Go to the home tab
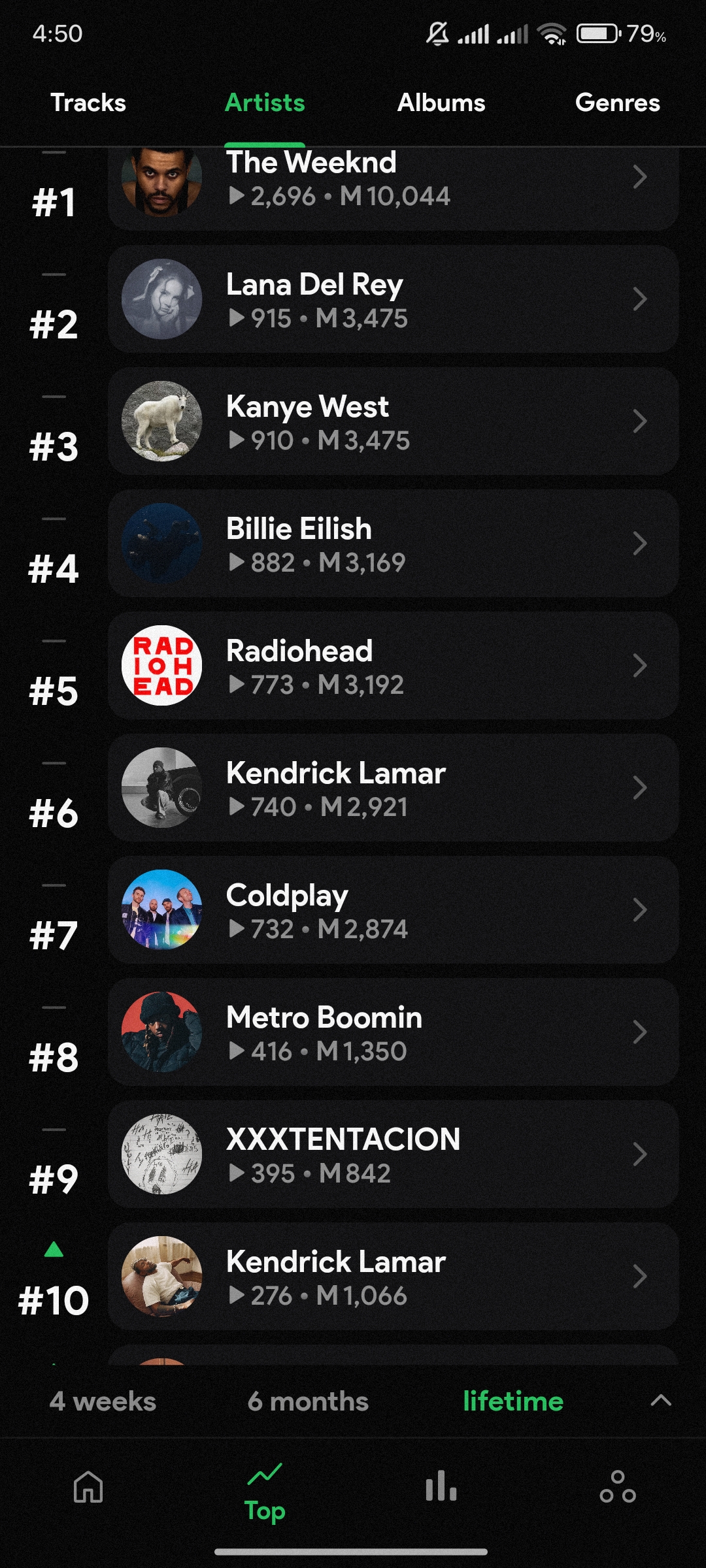The image size is (706, 1568). click(88, 1488)
